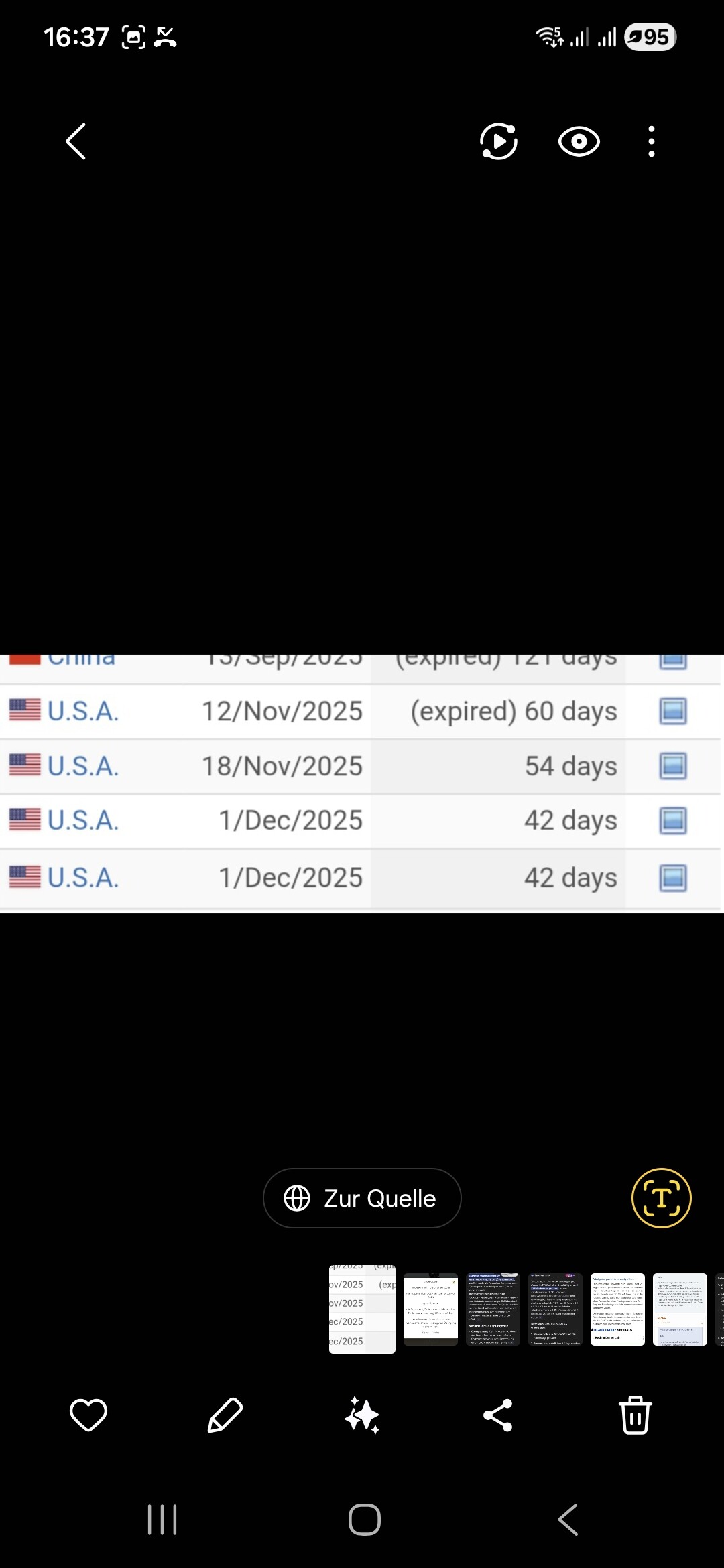The image size is (724, 1568).
Task: Open the three-dot overflow menu
Action: [651, 141]
